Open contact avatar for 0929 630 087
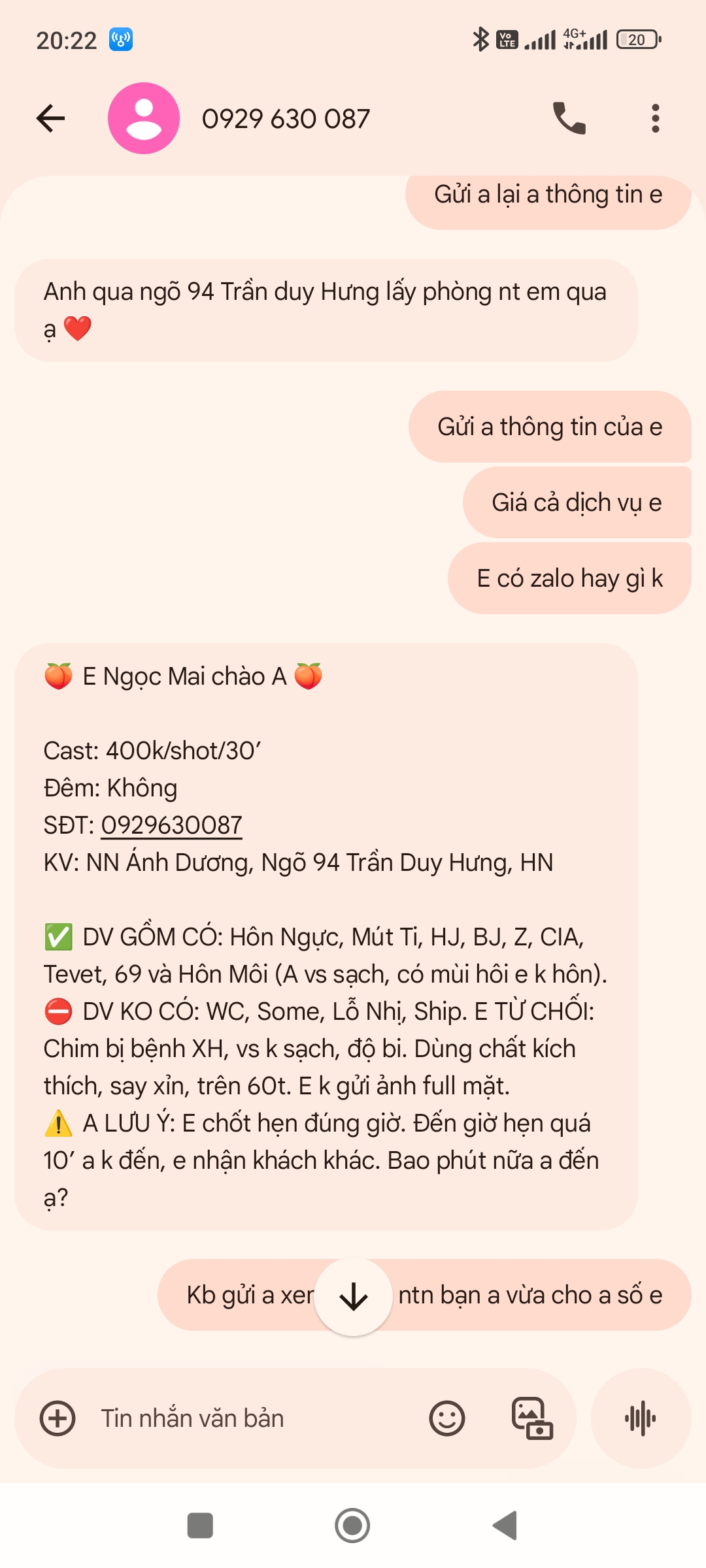Screen dimensions: 706x1568 144,118
